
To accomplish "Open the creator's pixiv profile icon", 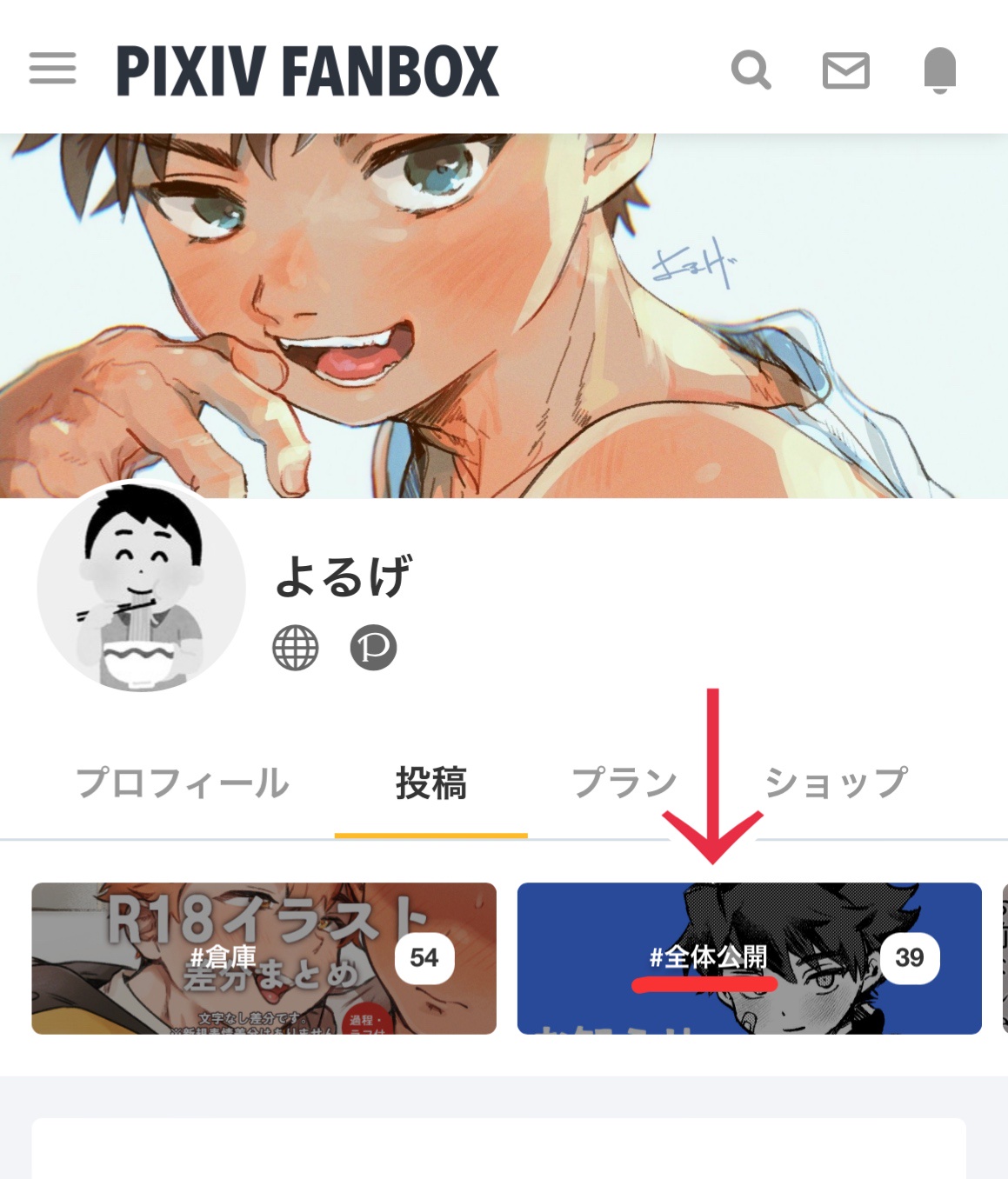I will point(373,648).
